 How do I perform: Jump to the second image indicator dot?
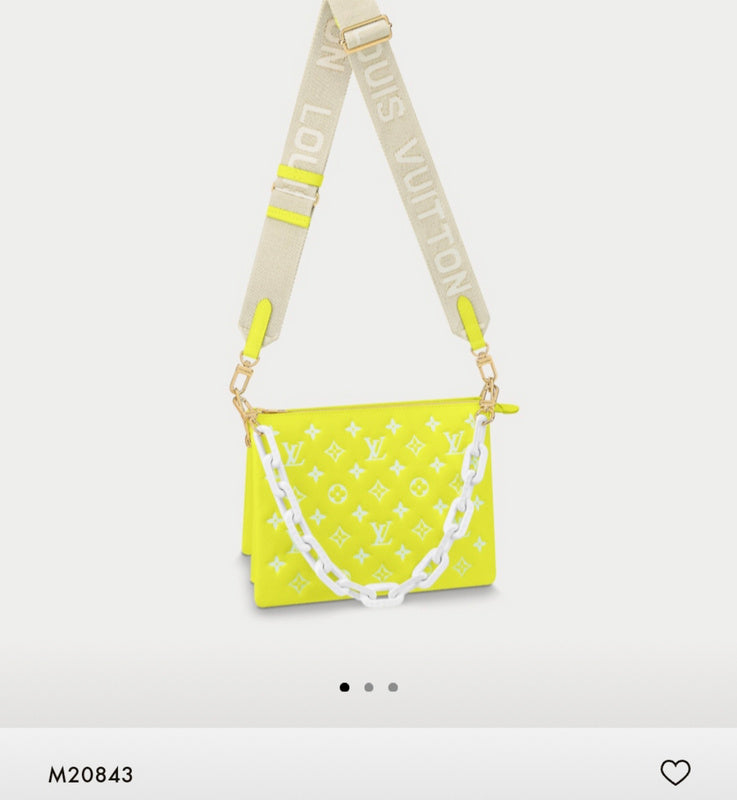369,687
